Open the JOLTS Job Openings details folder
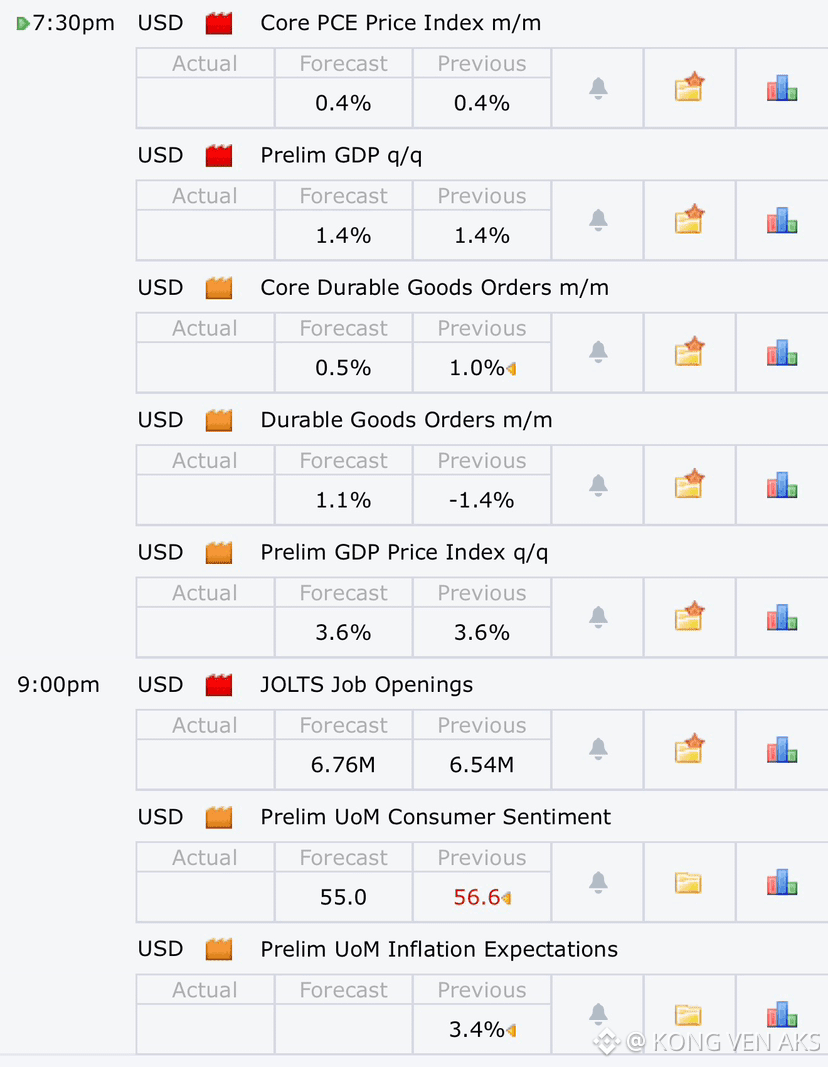 pos(689,749)
